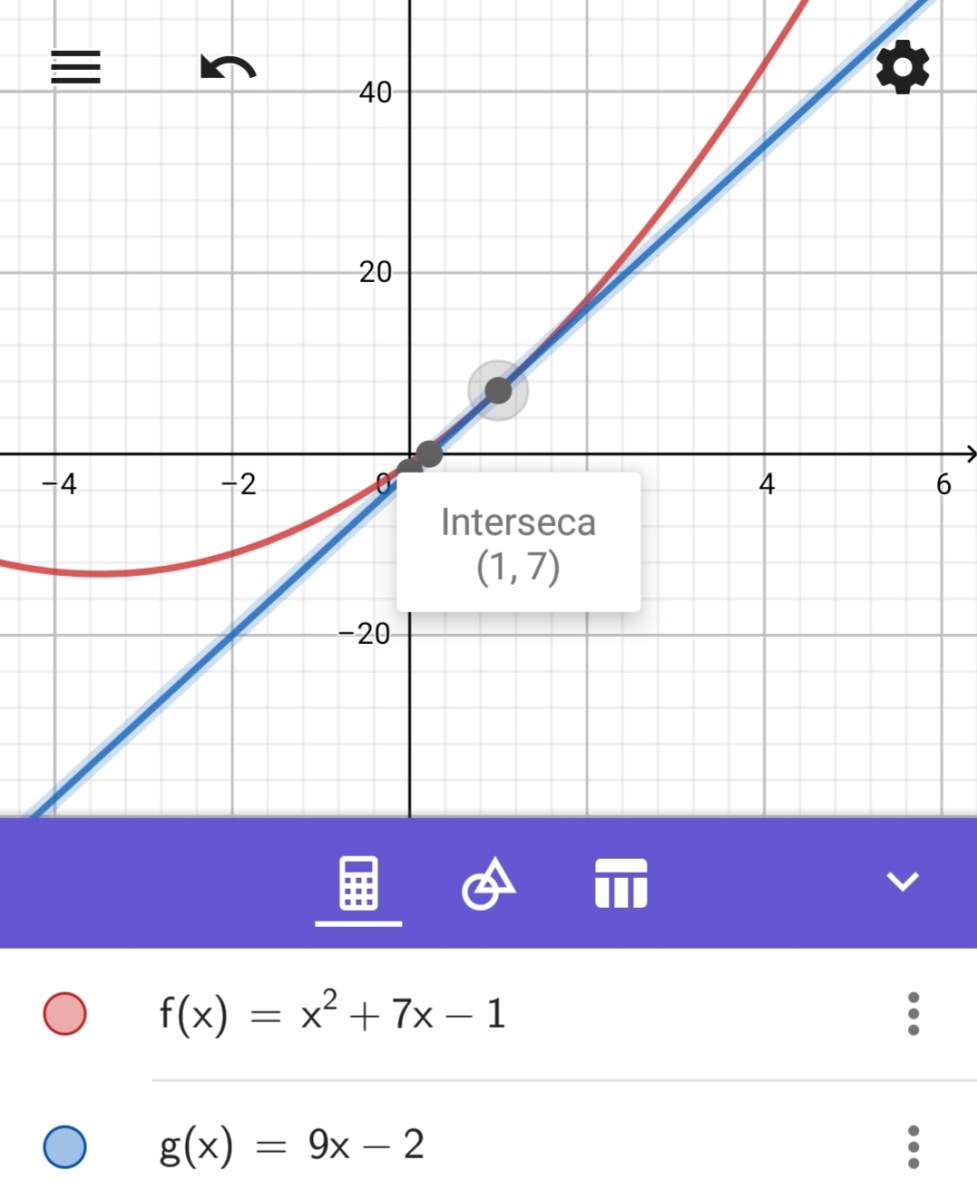977x1200 pixels.
Task: Open the hamburger main menu
Action: (x=76, y=68)
